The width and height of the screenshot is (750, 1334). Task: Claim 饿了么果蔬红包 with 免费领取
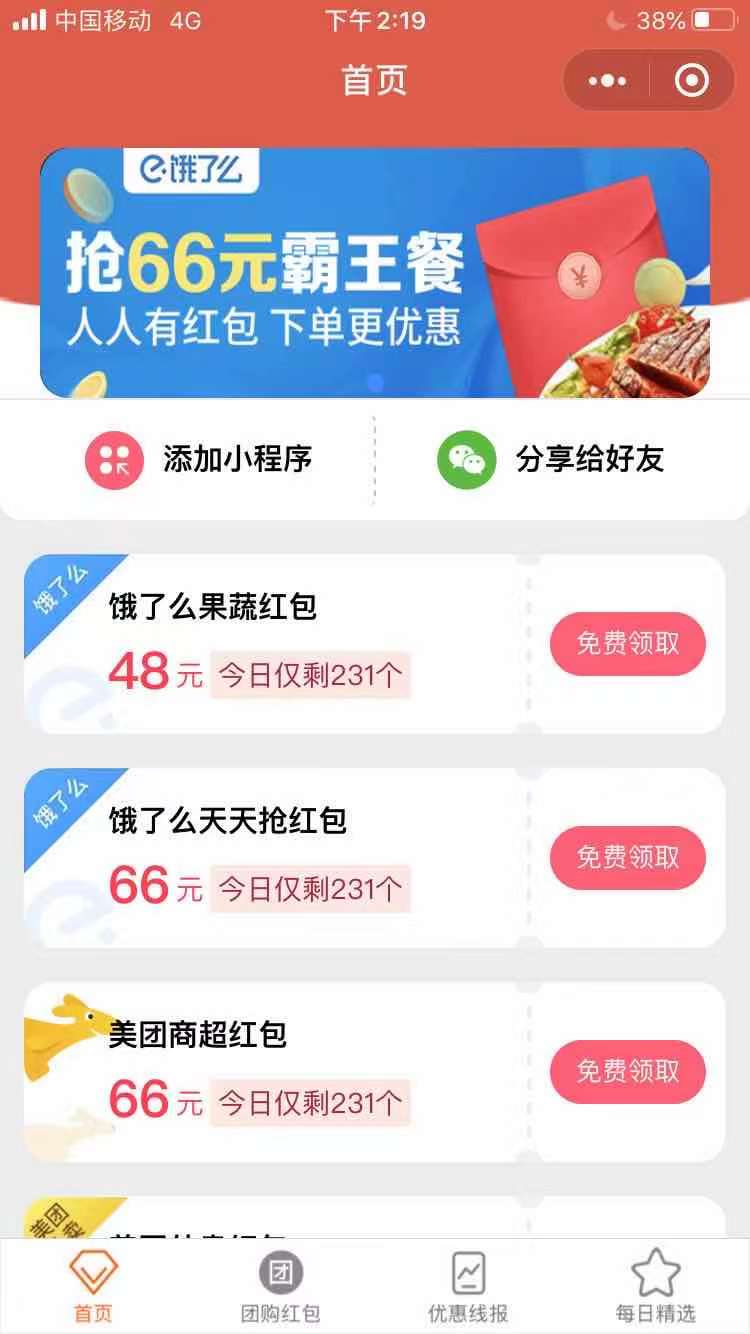[627, 643]
